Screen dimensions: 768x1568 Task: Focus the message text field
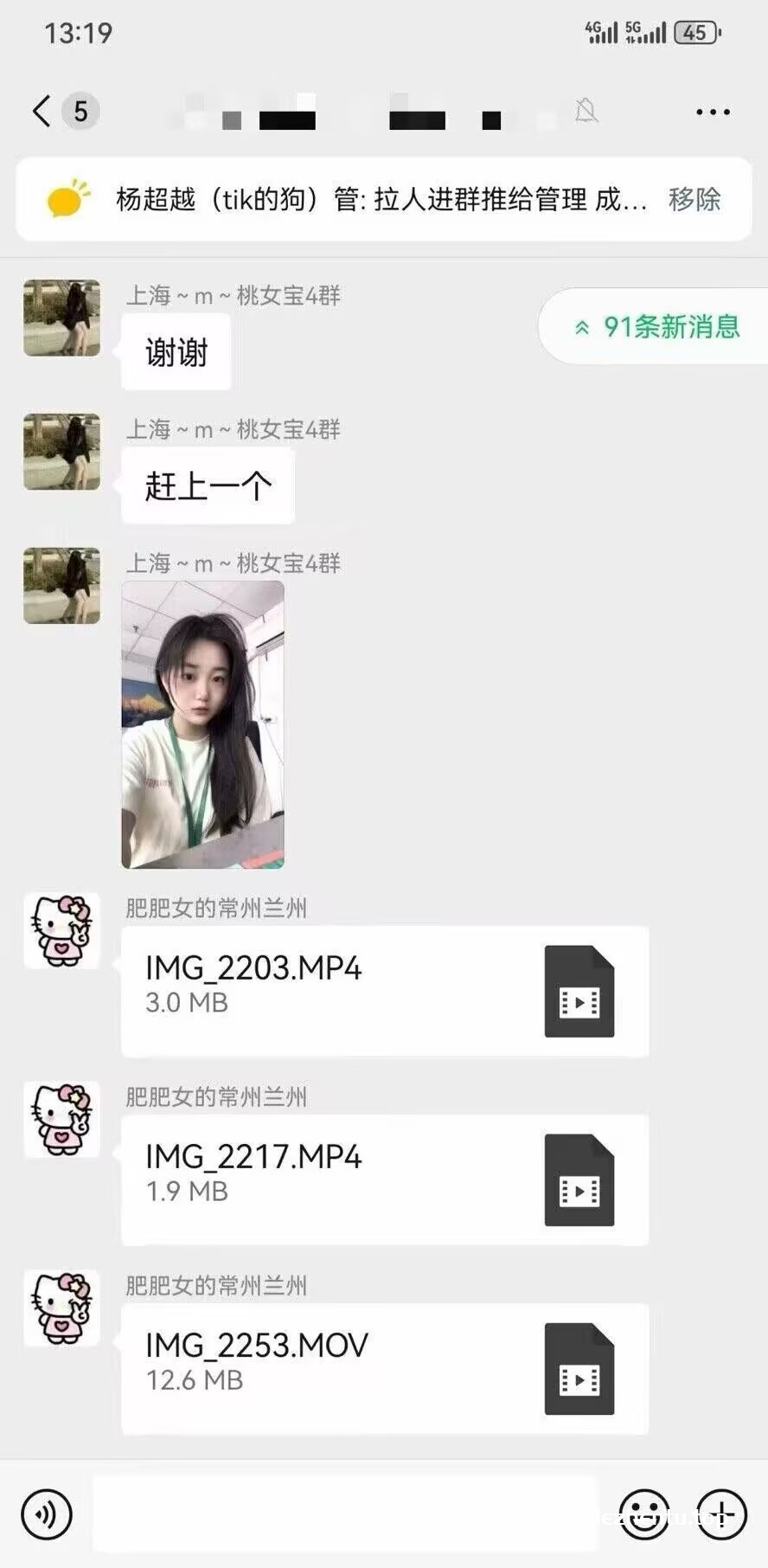344,1514
